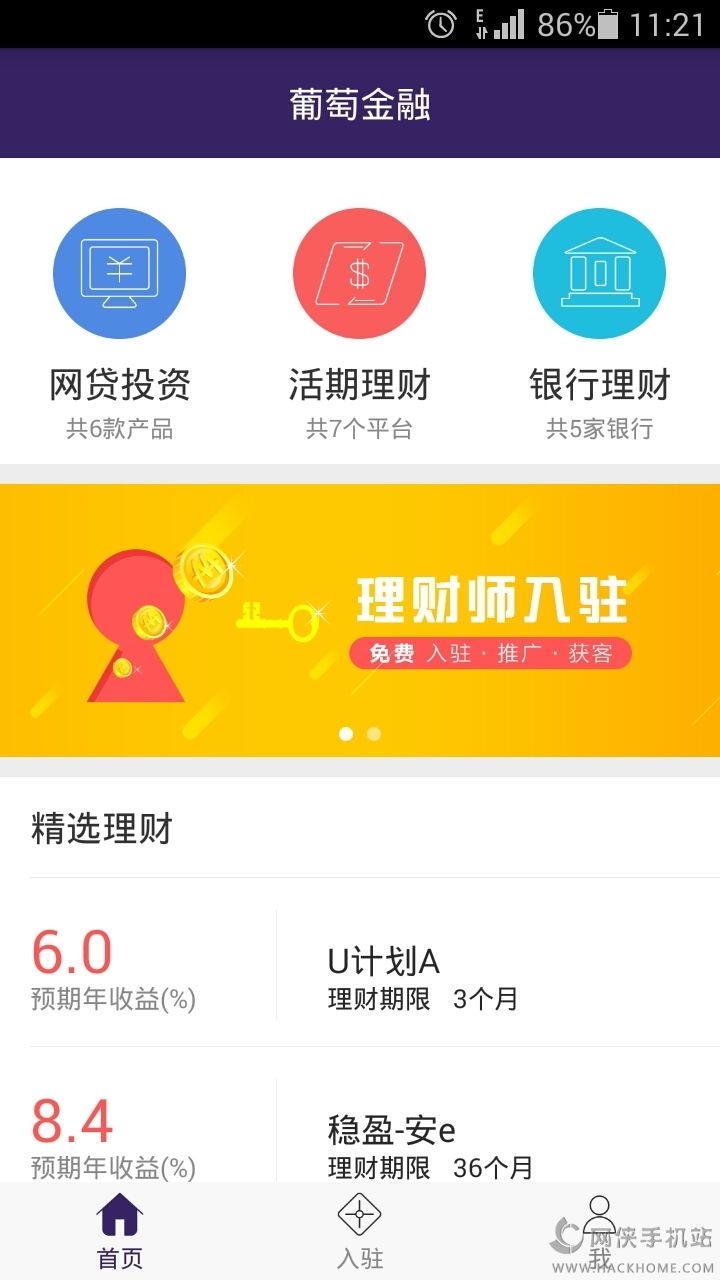Open 活期理财 category
Screen dimensions: 720x1280
point(360,320)
